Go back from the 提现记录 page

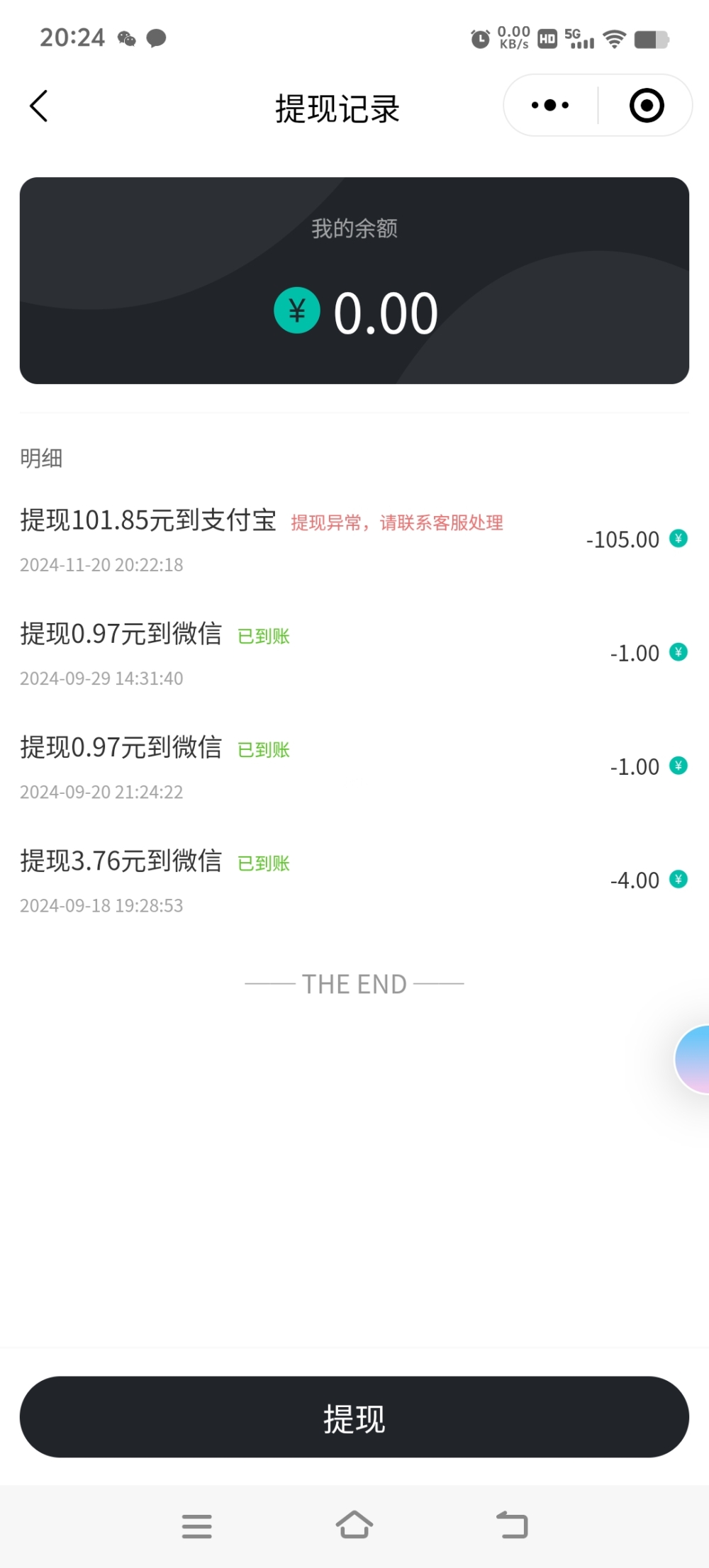point(39,106)
